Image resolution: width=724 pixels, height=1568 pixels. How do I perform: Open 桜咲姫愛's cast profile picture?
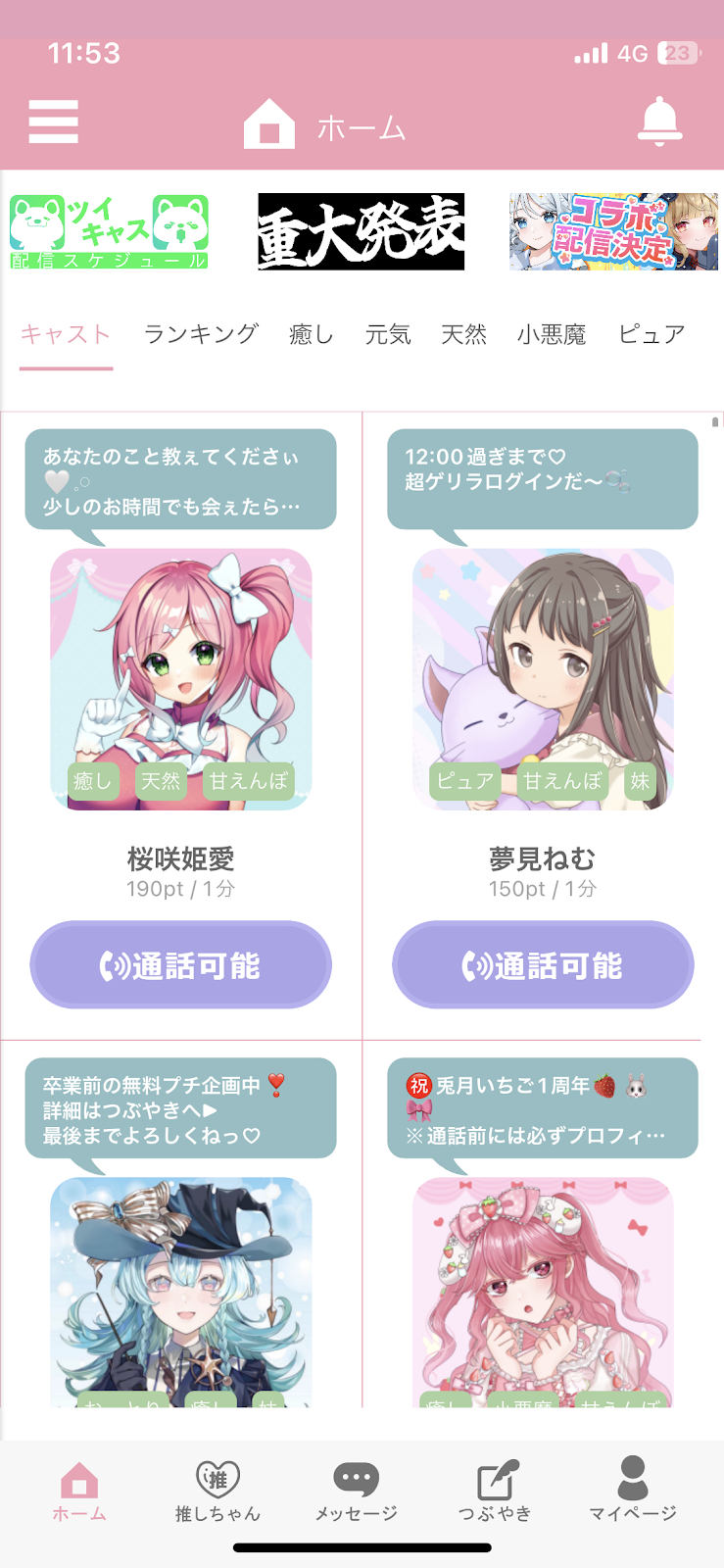point(181,679)
